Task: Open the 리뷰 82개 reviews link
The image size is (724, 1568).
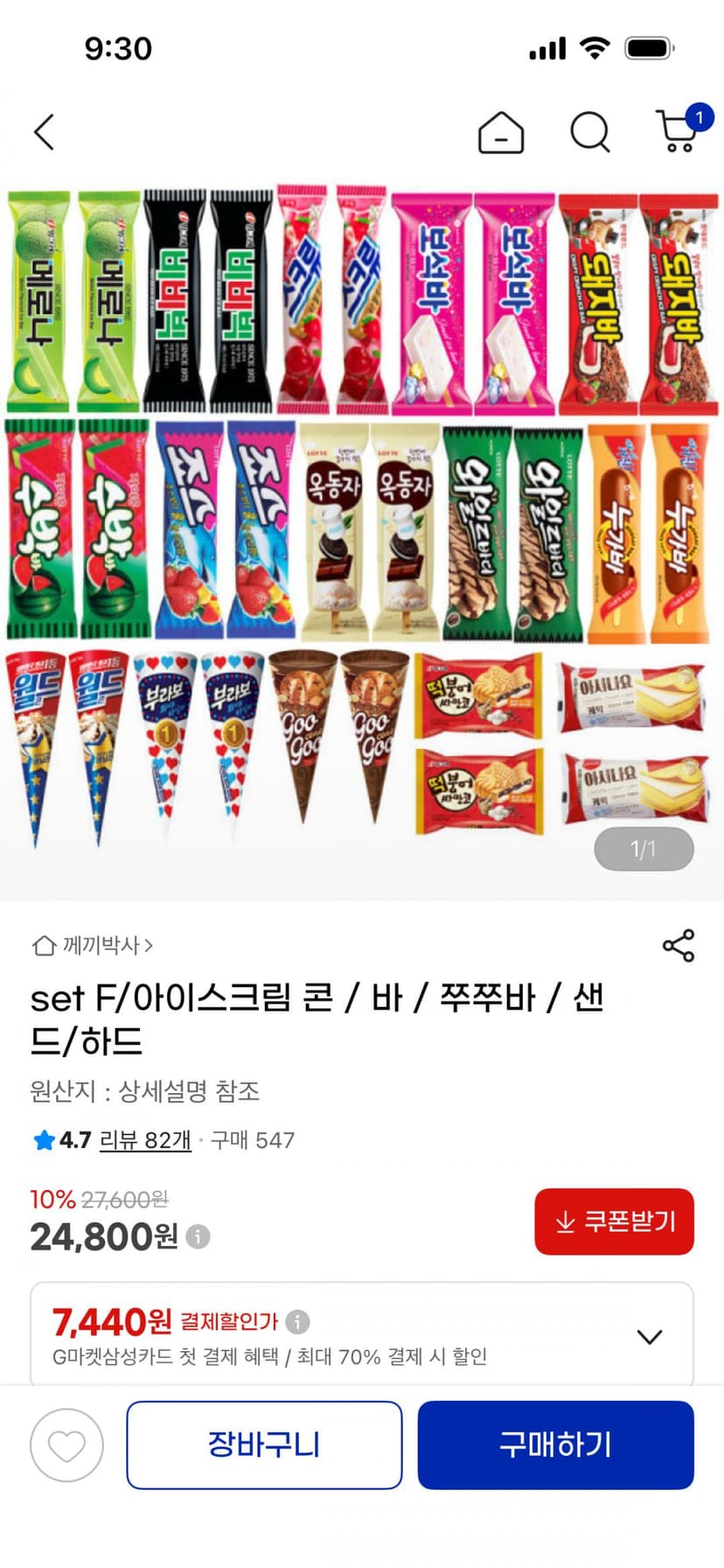Action: (x=145, y=1140)
